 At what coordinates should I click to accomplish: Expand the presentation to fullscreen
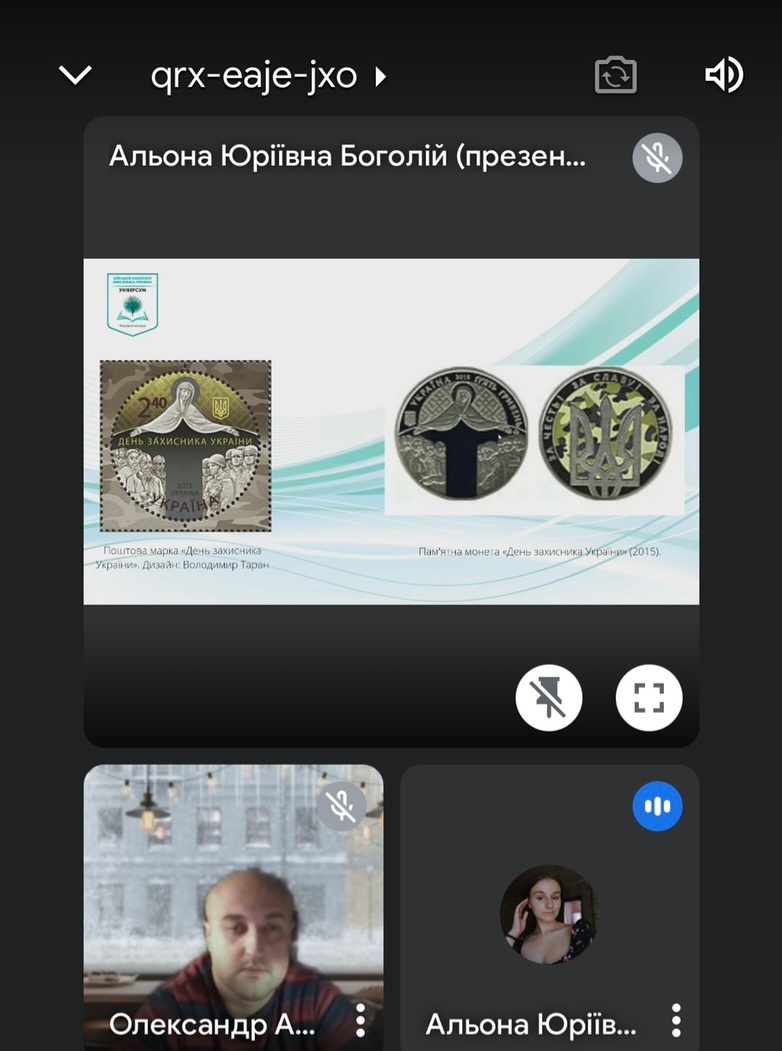pyautogui.click(x=649, y=697)
